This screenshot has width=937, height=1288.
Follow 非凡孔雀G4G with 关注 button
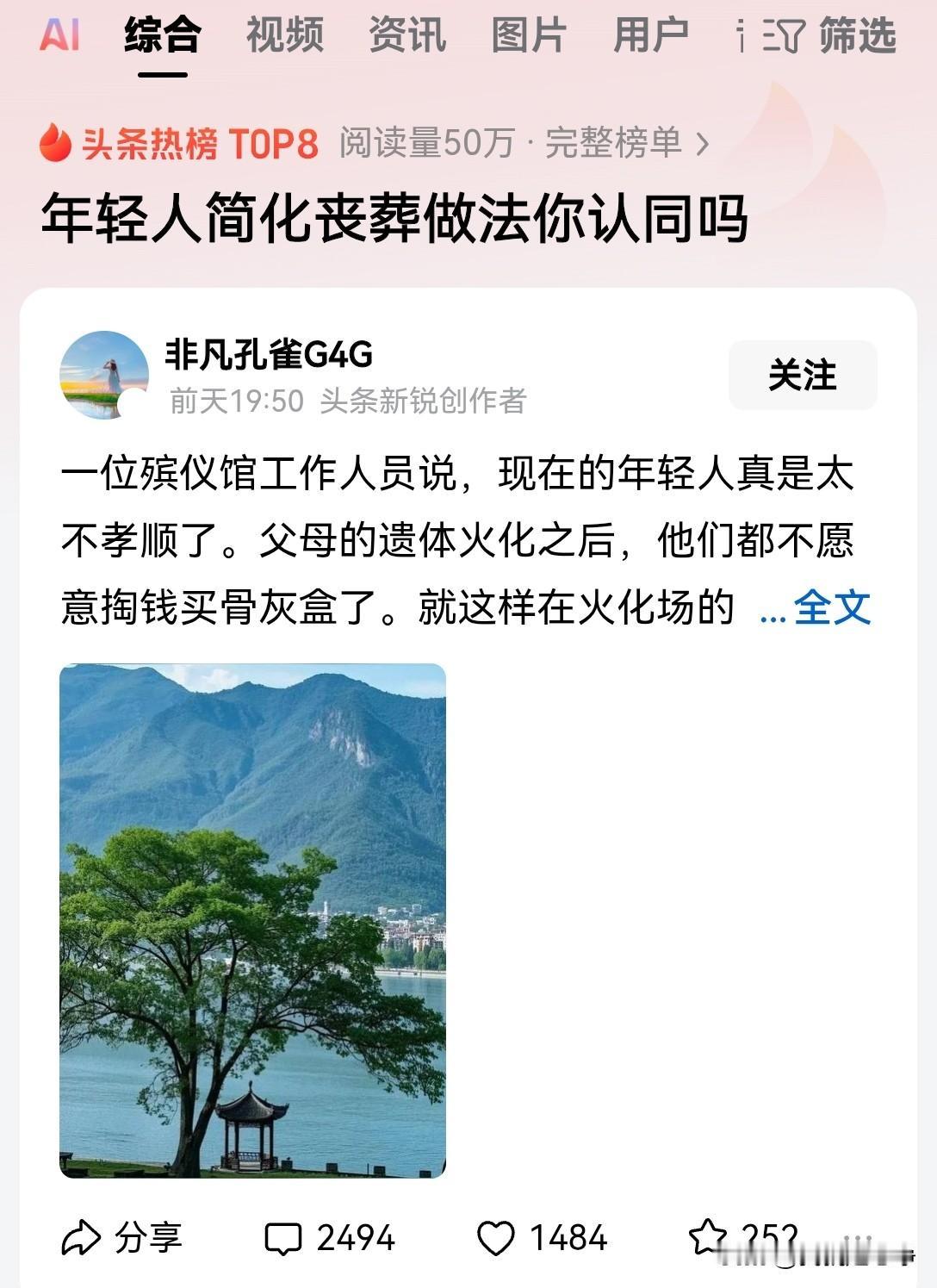click(x=802, y=376)
